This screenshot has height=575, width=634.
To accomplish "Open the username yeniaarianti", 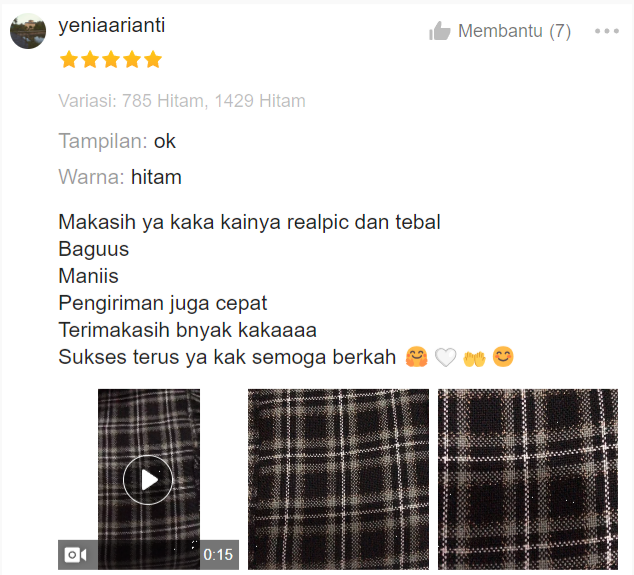I will click(x=112, y=26).
